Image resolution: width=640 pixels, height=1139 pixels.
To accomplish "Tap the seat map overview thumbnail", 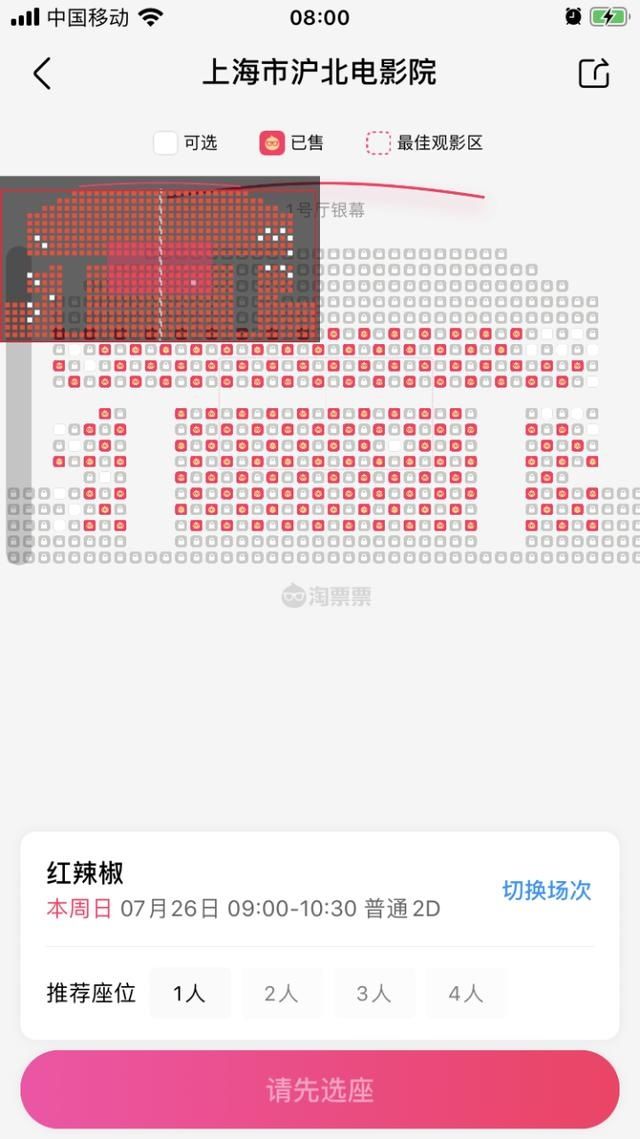I will pos(160,260).
